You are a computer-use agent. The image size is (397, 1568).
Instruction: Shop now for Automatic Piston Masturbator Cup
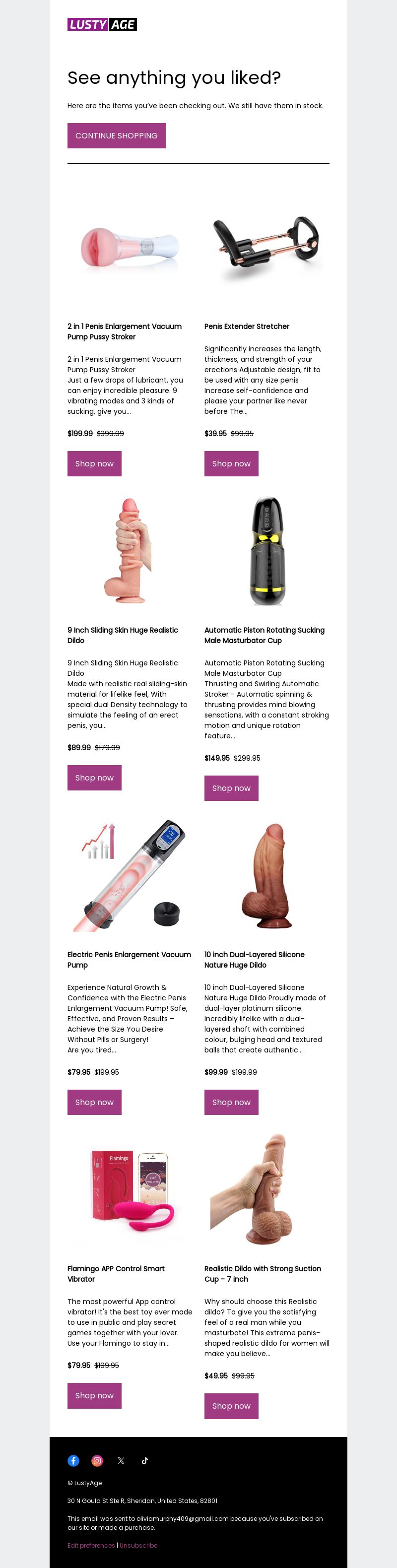231,788
